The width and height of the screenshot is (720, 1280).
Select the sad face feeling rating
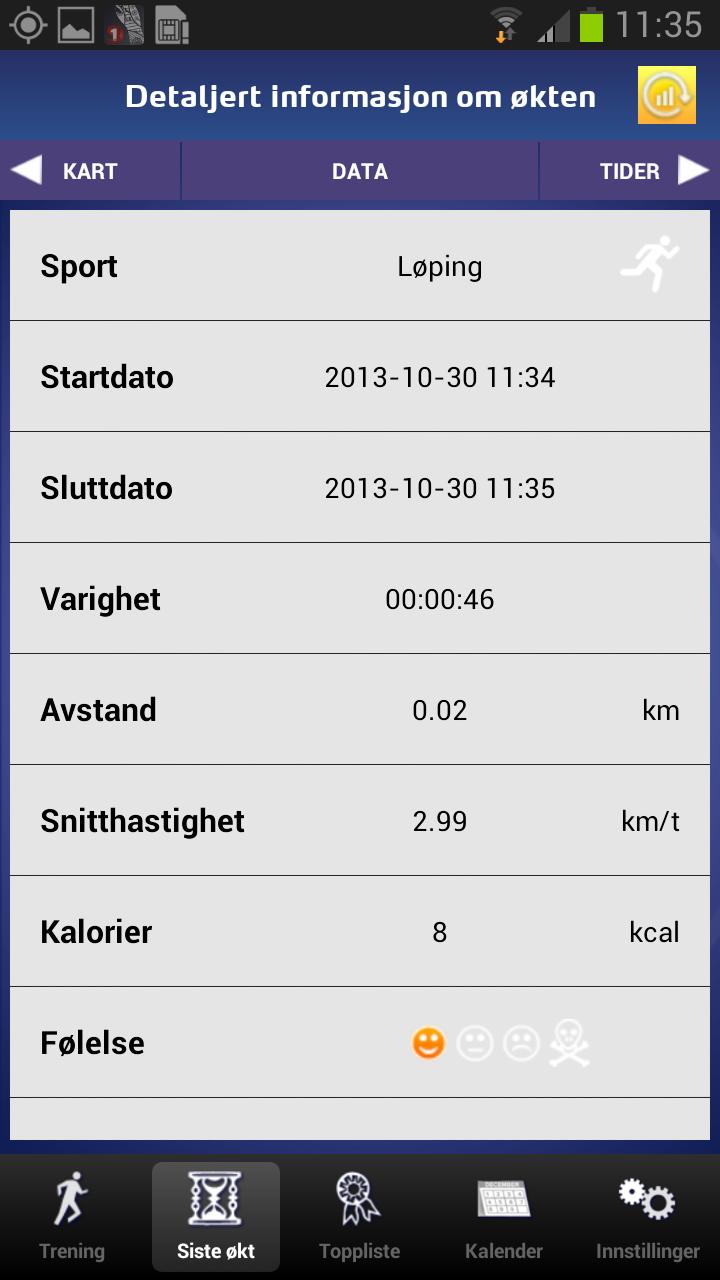(522, 1042)
